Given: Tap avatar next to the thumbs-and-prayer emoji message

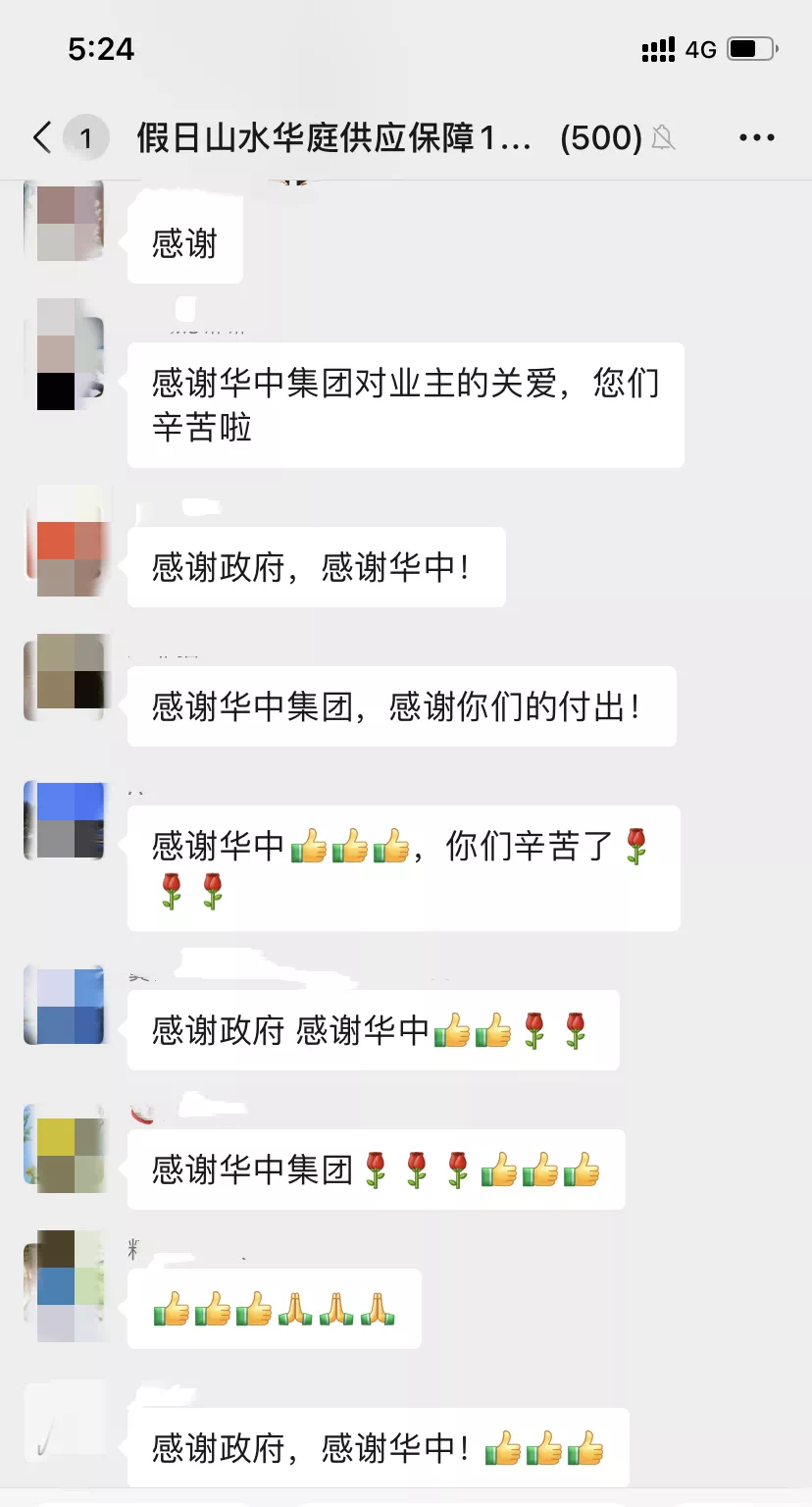Looking at the screenshot, I should point(65,1285).
